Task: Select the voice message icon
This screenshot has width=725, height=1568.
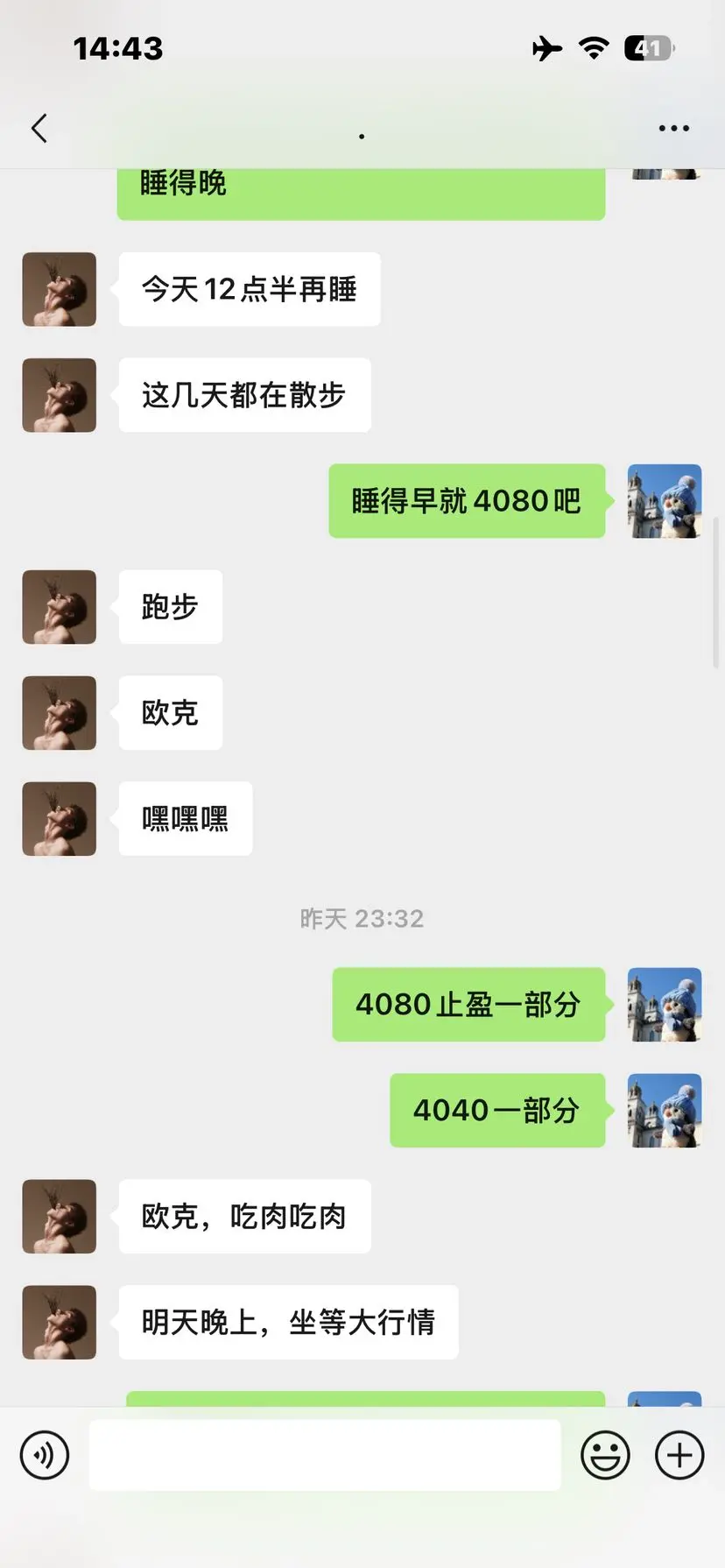Action: click(45, 1454)
